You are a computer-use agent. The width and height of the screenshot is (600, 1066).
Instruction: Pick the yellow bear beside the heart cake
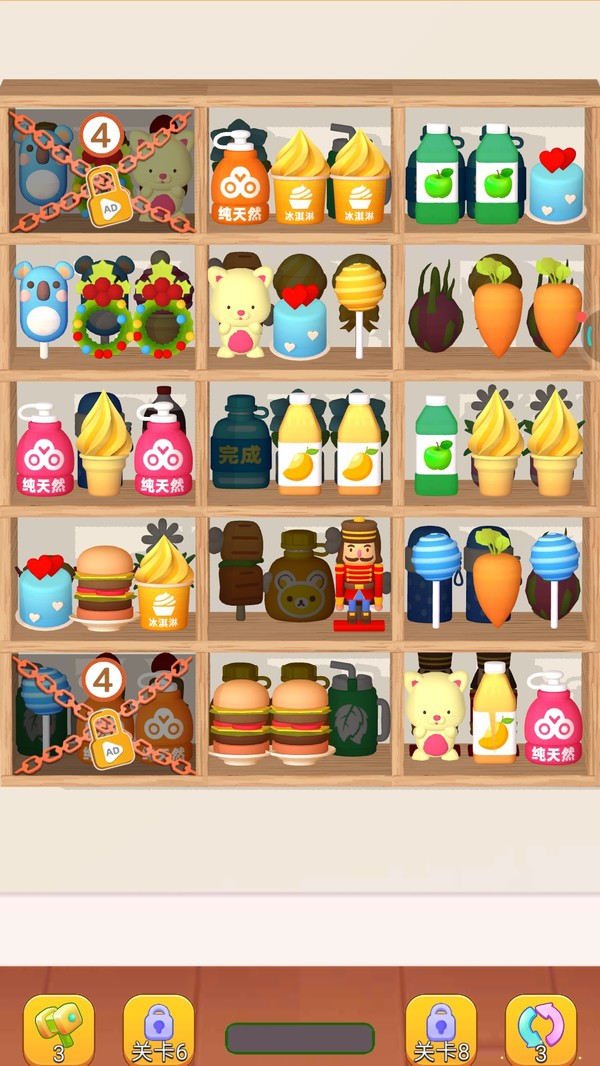pyautogui.click(x=240, y=308)
